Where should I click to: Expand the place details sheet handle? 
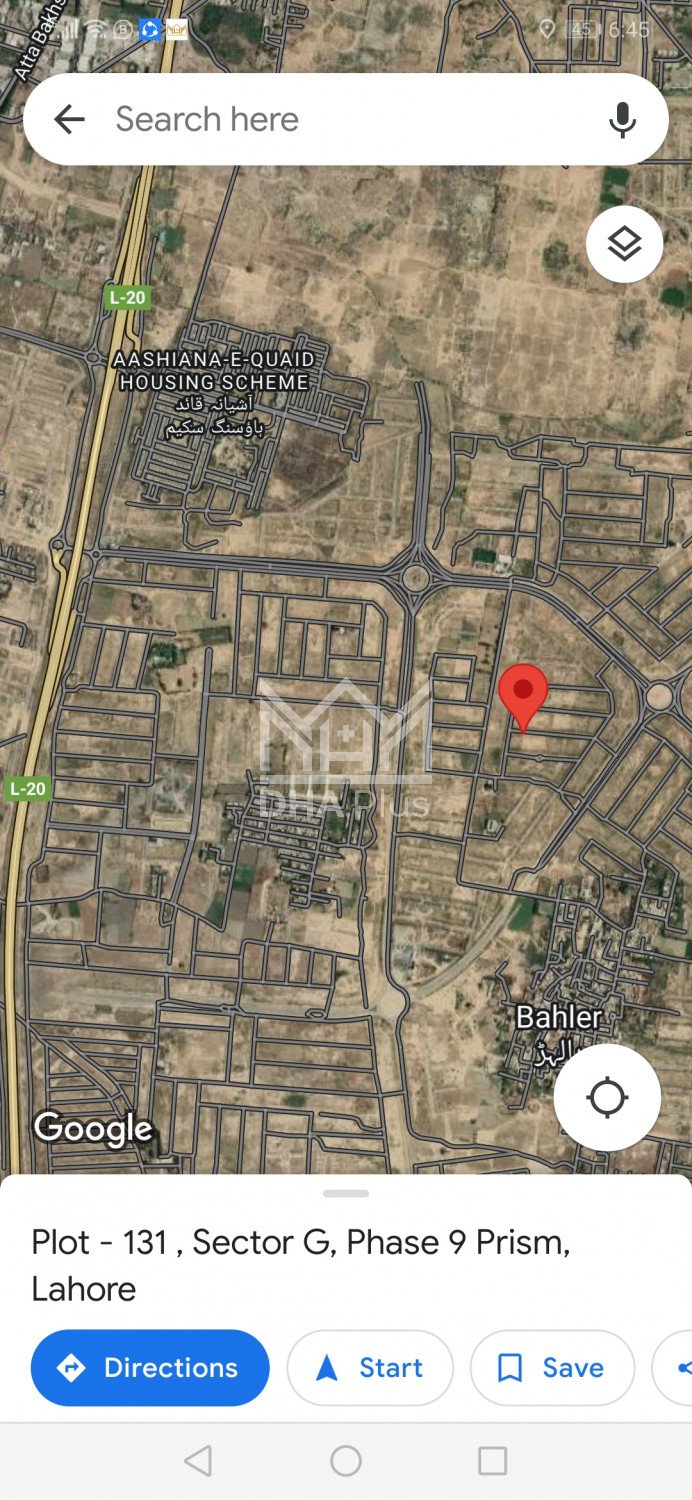[346, 1193]
